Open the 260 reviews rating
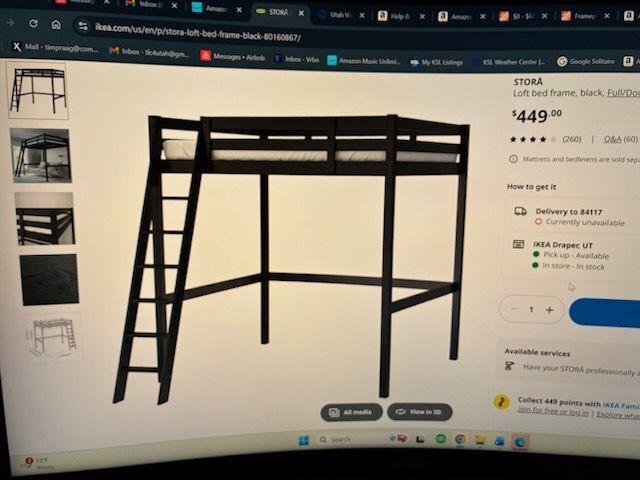The width and height of the screenshot is (640, 480). coord(571,139)
